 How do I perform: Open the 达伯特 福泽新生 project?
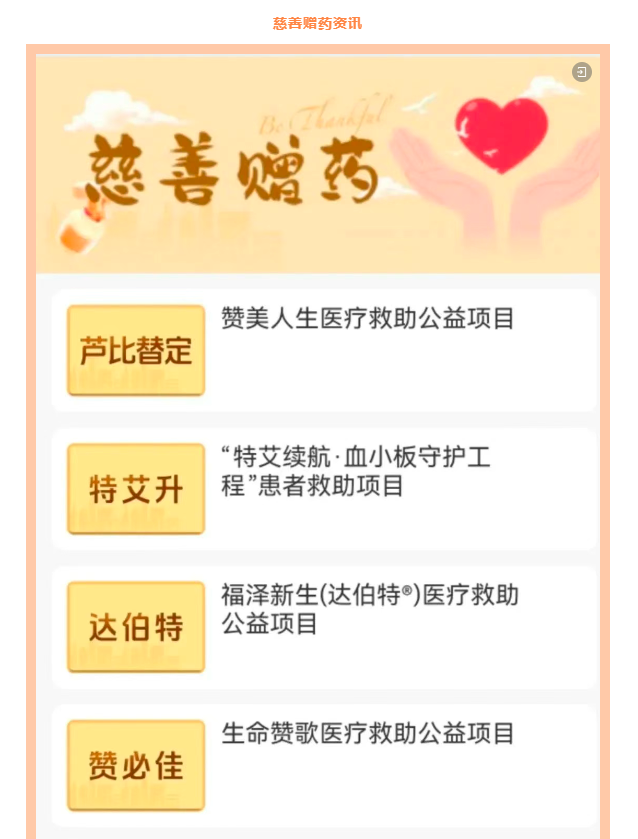click(324, 627)
